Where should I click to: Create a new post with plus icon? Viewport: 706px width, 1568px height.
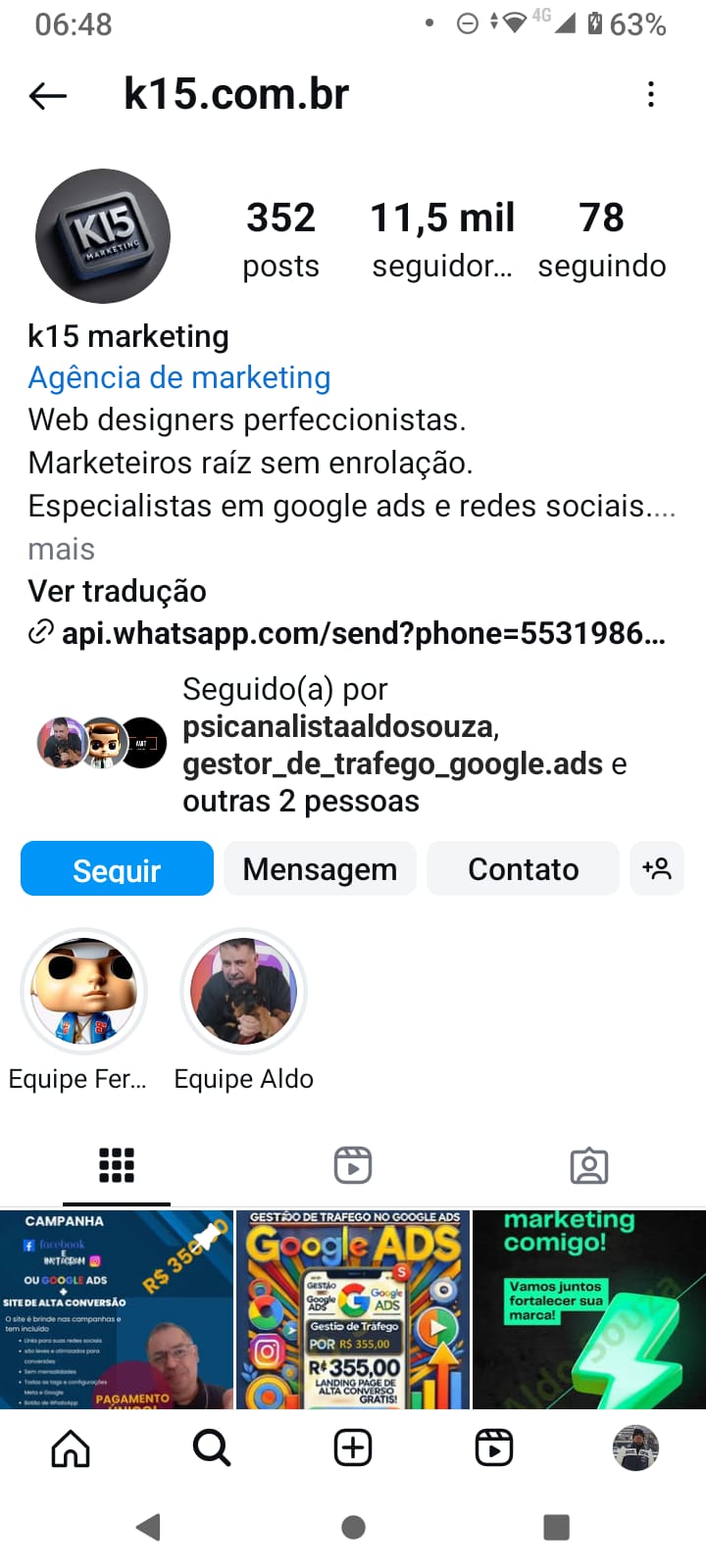(353, 1447)
